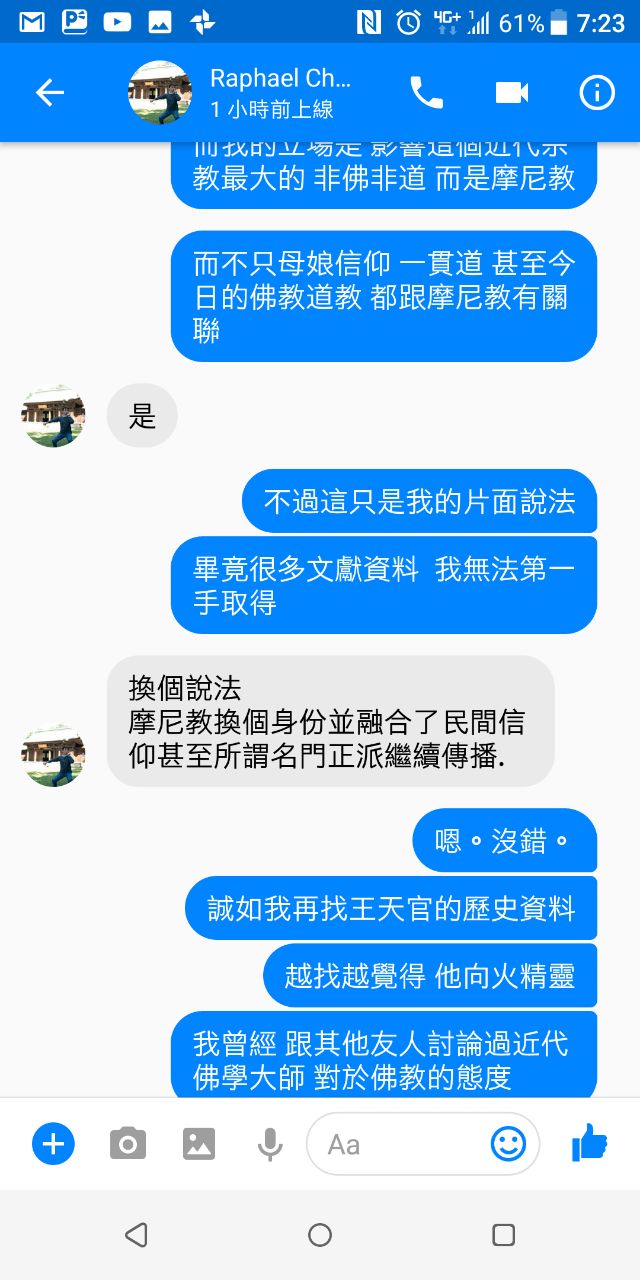Open conversation info details
Image resolution: width=640 pixels, height=1280 pixels.
click(597, 93)
